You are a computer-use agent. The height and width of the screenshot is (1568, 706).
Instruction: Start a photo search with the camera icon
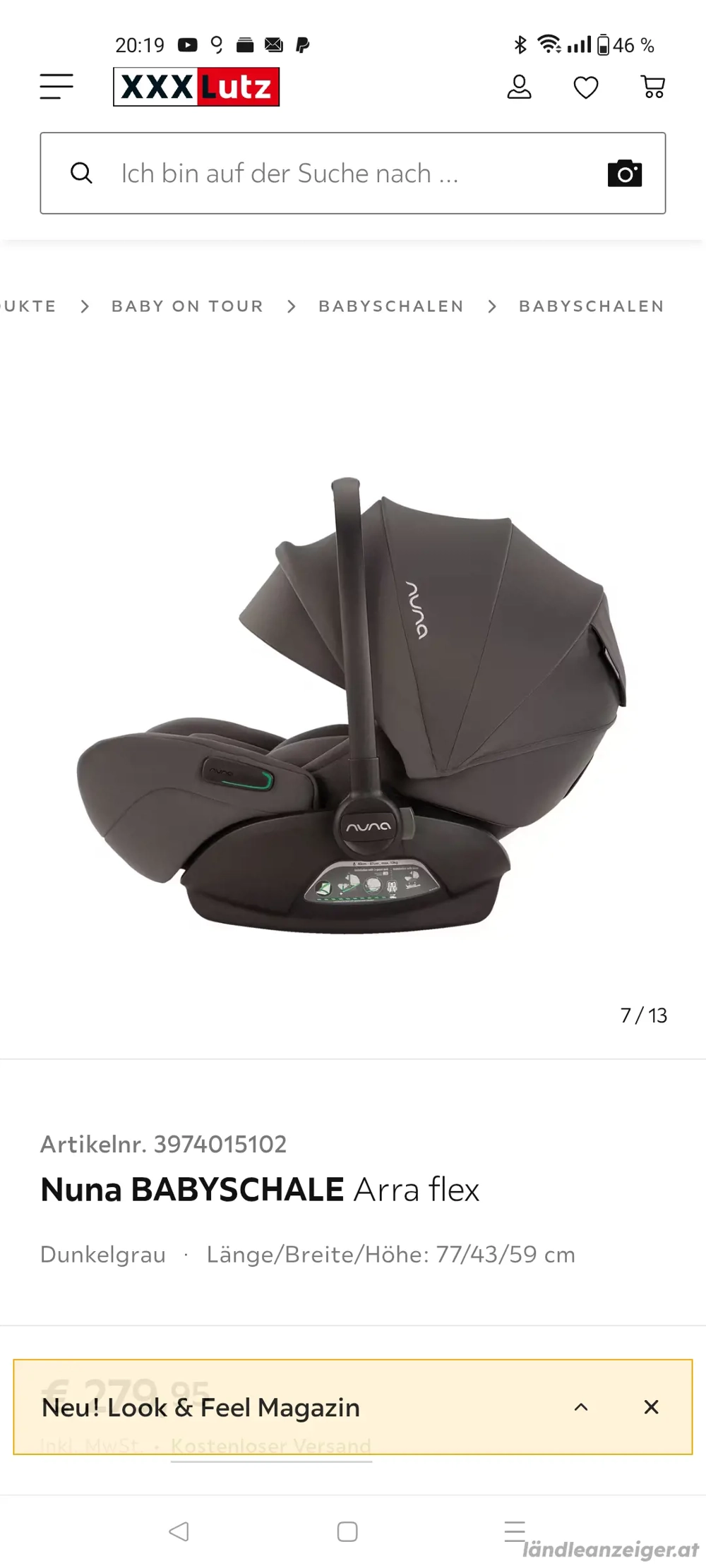tap(625, 174)
